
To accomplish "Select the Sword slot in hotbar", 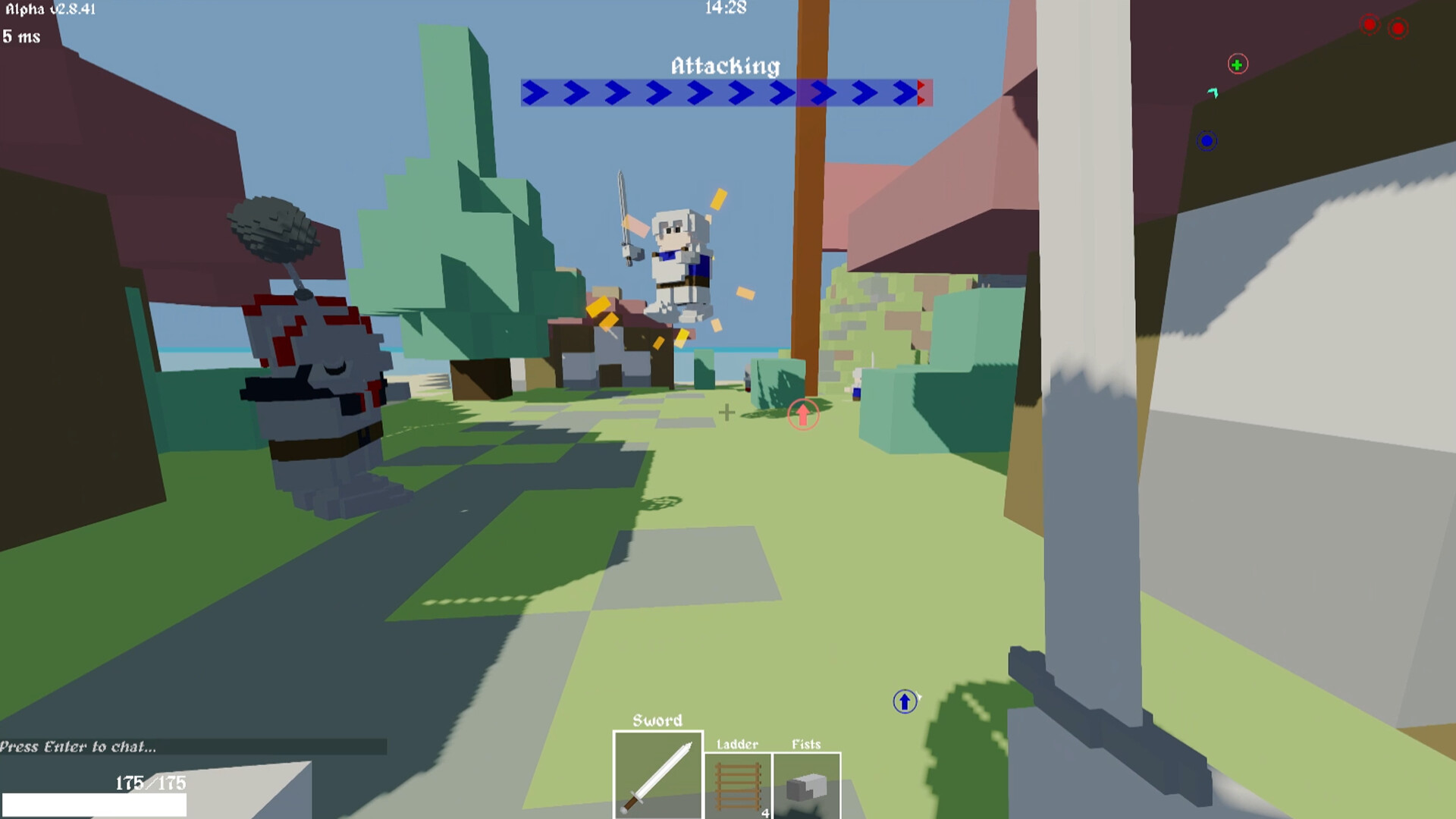I will 657,773.
